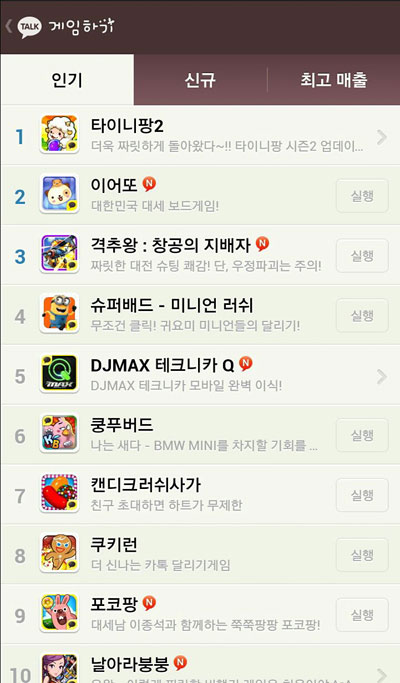Open the DJMAX 테크니카 Q row

200,375
